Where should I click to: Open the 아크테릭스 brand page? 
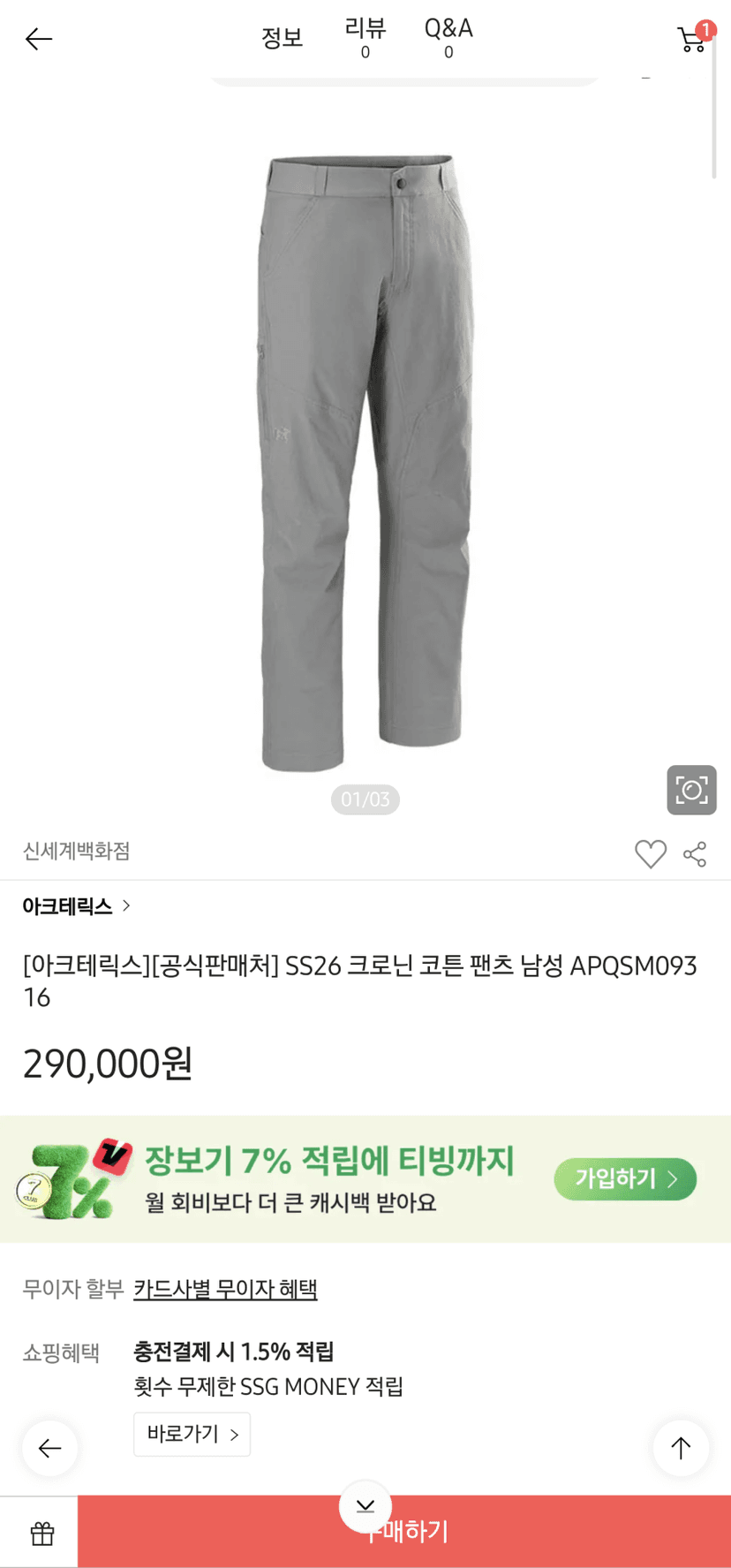click(77, 906)
